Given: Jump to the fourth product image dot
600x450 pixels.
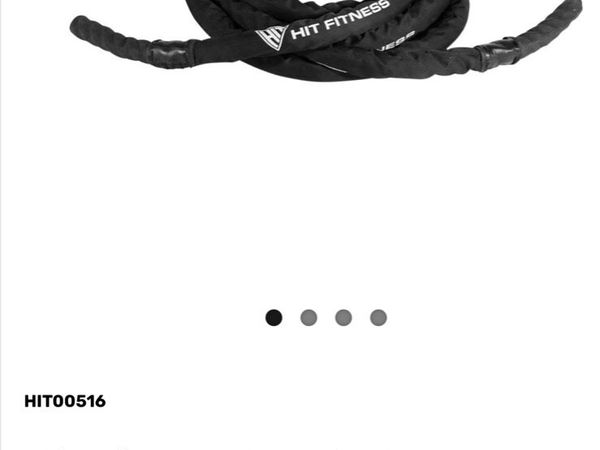Looking at the screenshot, I should point(378,317).
